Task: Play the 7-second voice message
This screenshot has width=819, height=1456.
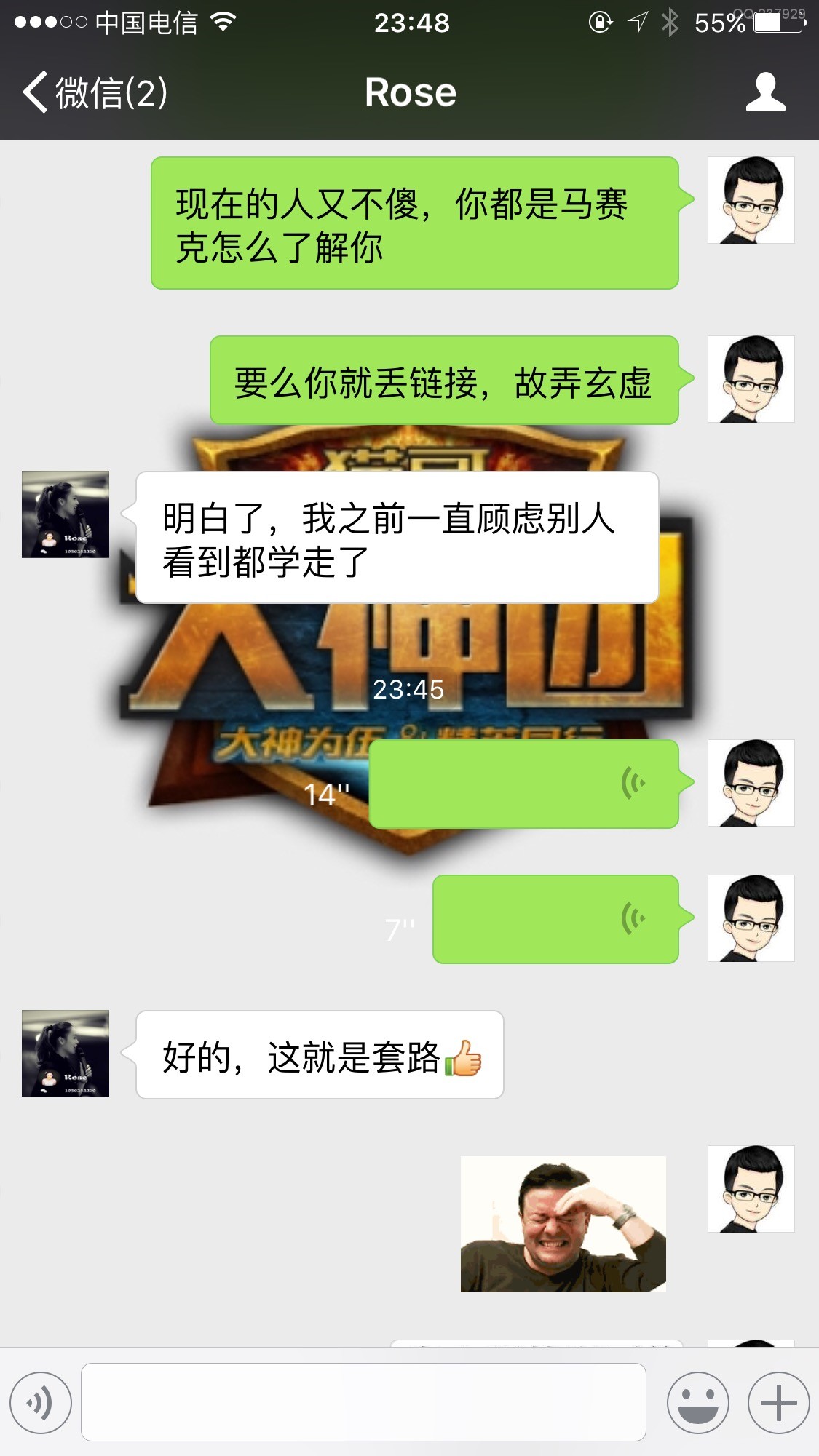Action: [556, 919]
